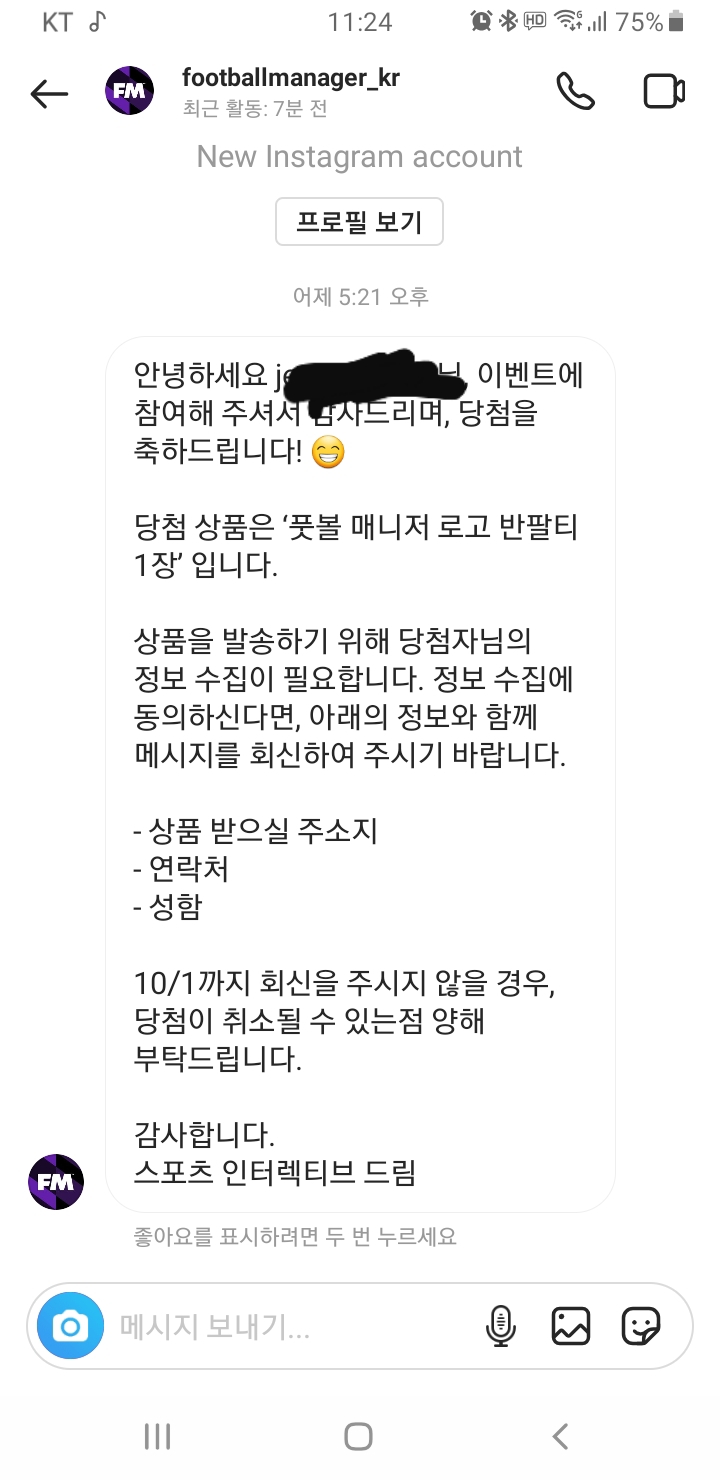This screenshot has height=1480, width=720.
Task: Start a video call with footballmanager_kr
Action: 663,92
